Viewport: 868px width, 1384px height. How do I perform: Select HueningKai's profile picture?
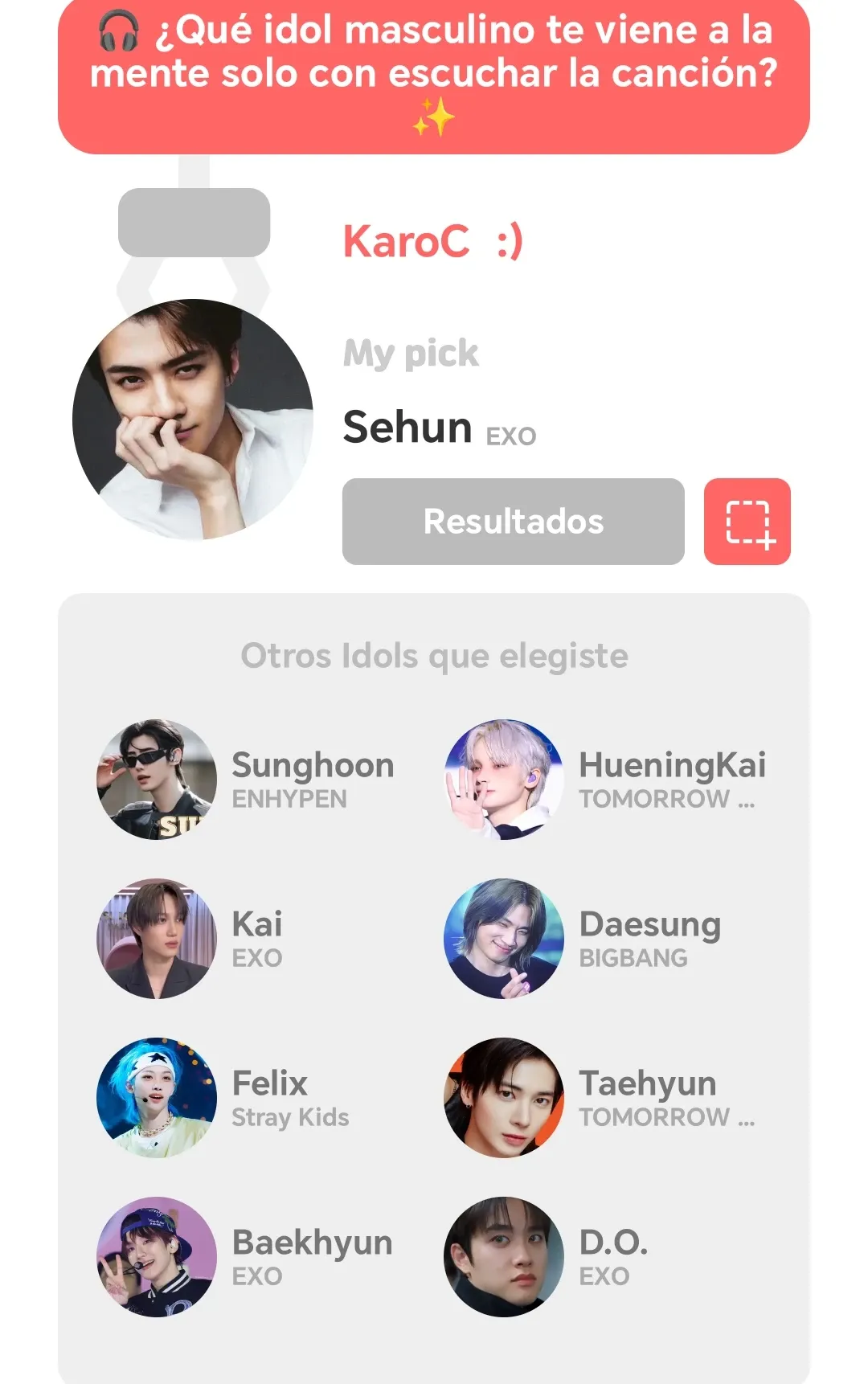click(x=503, y=778)
